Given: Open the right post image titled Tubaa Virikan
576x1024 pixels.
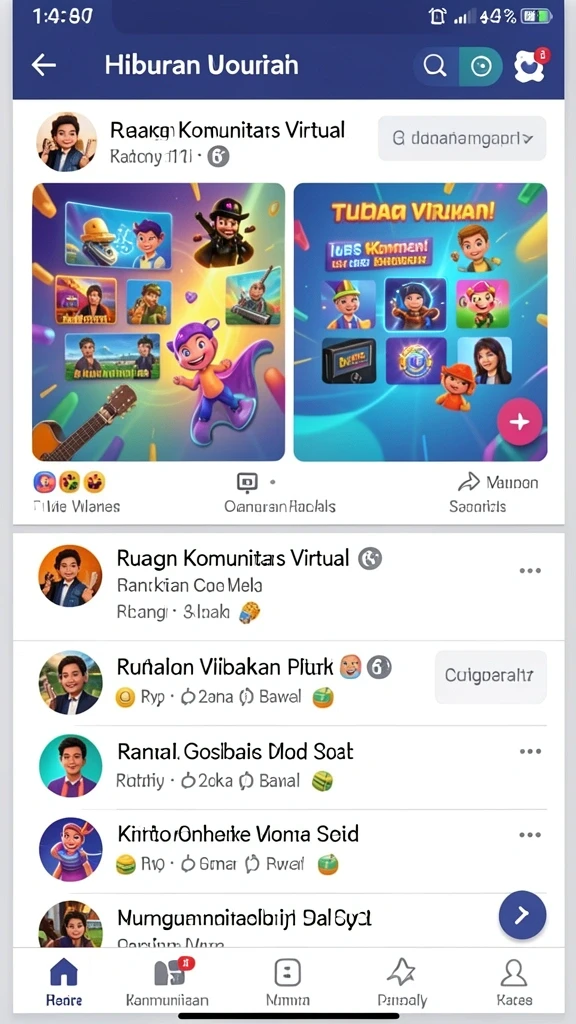Looking at the screenshot, I should pyautogui.click(x=421, y=322).
